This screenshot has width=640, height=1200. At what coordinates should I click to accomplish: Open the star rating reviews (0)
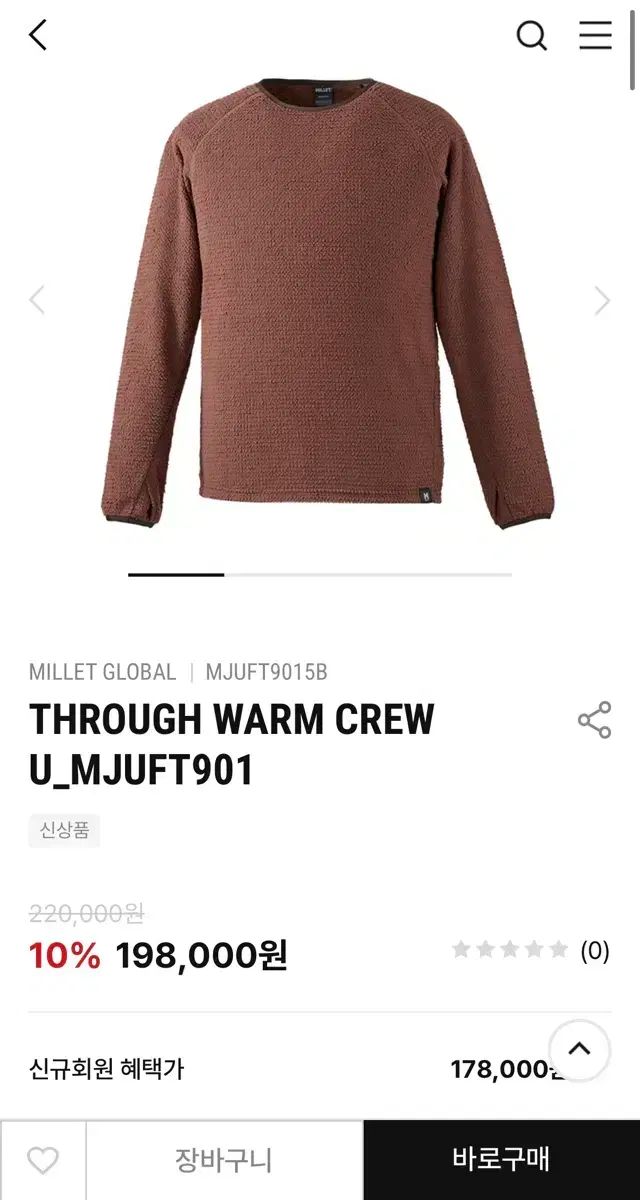coord(530,950)
